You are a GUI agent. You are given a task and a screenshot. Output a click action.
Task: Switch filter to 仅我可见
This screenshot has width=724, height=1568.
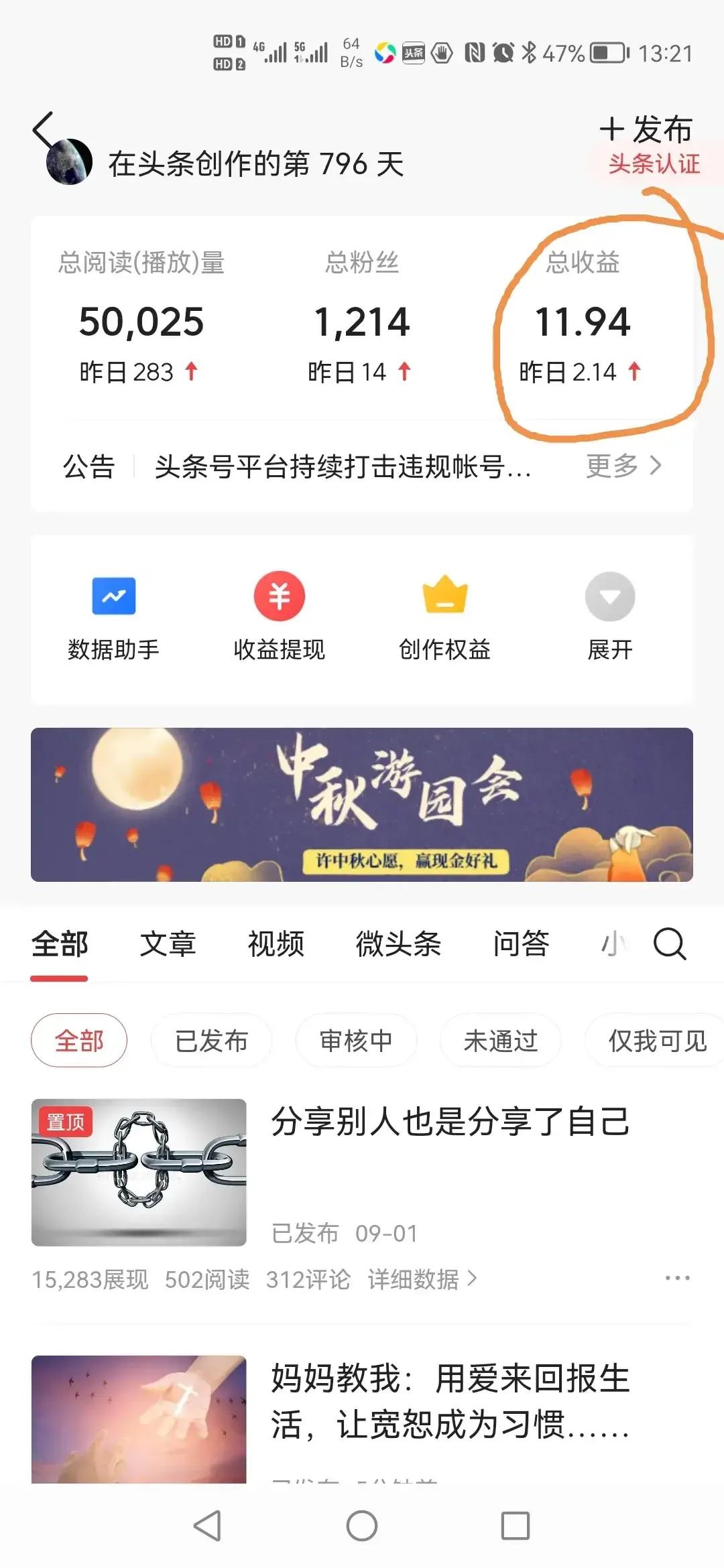(652, 1040)
